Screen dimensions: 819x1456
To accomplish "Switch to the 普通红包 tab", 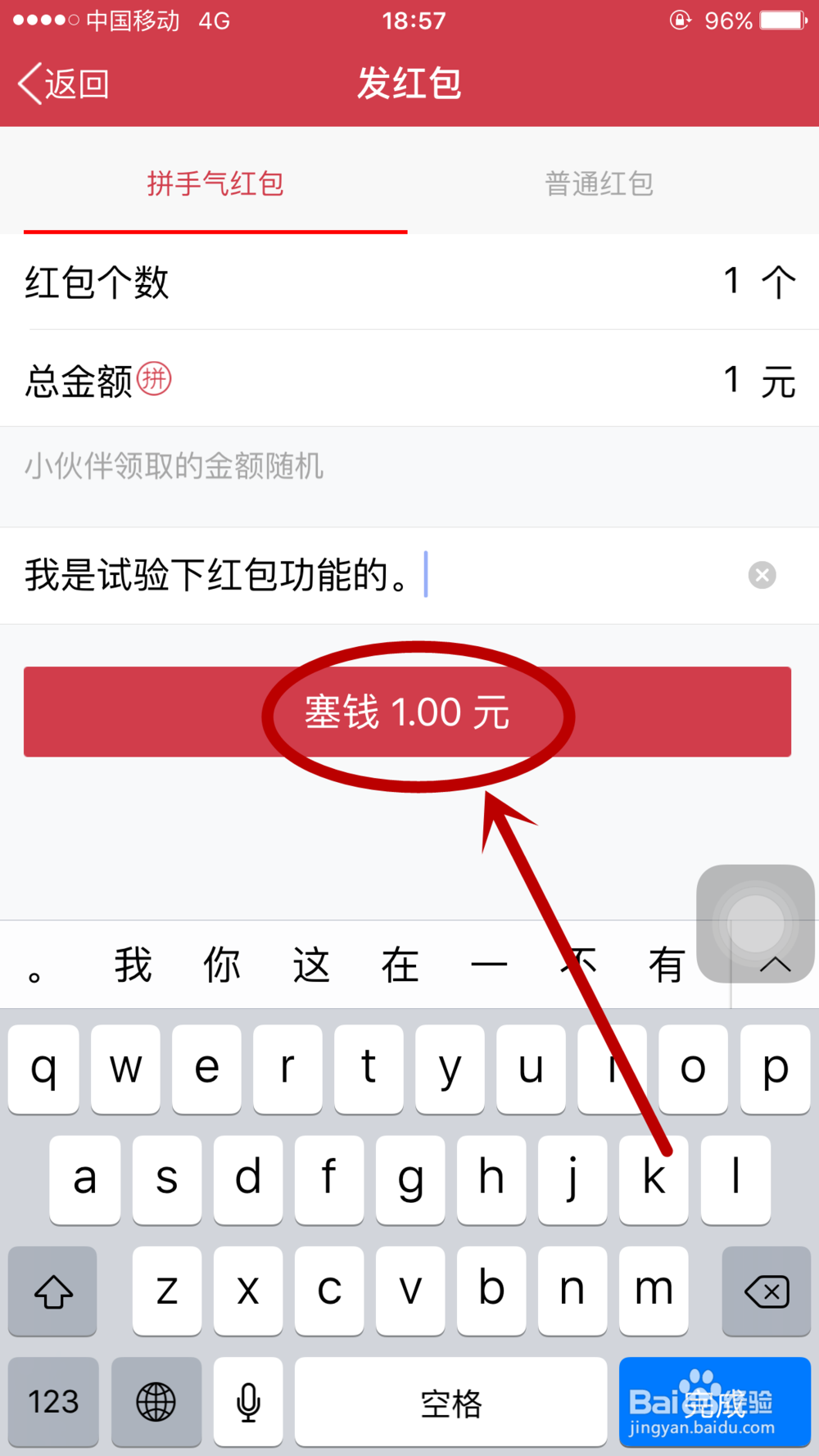I will [x=599, y=183].
